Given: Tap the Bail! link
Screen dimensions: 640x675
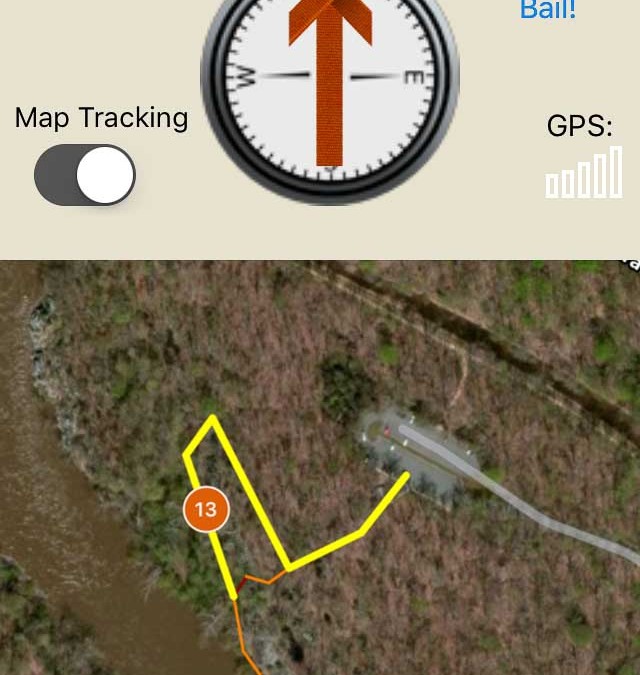Looking at the screenshot, I should click(x=548, y=11).
